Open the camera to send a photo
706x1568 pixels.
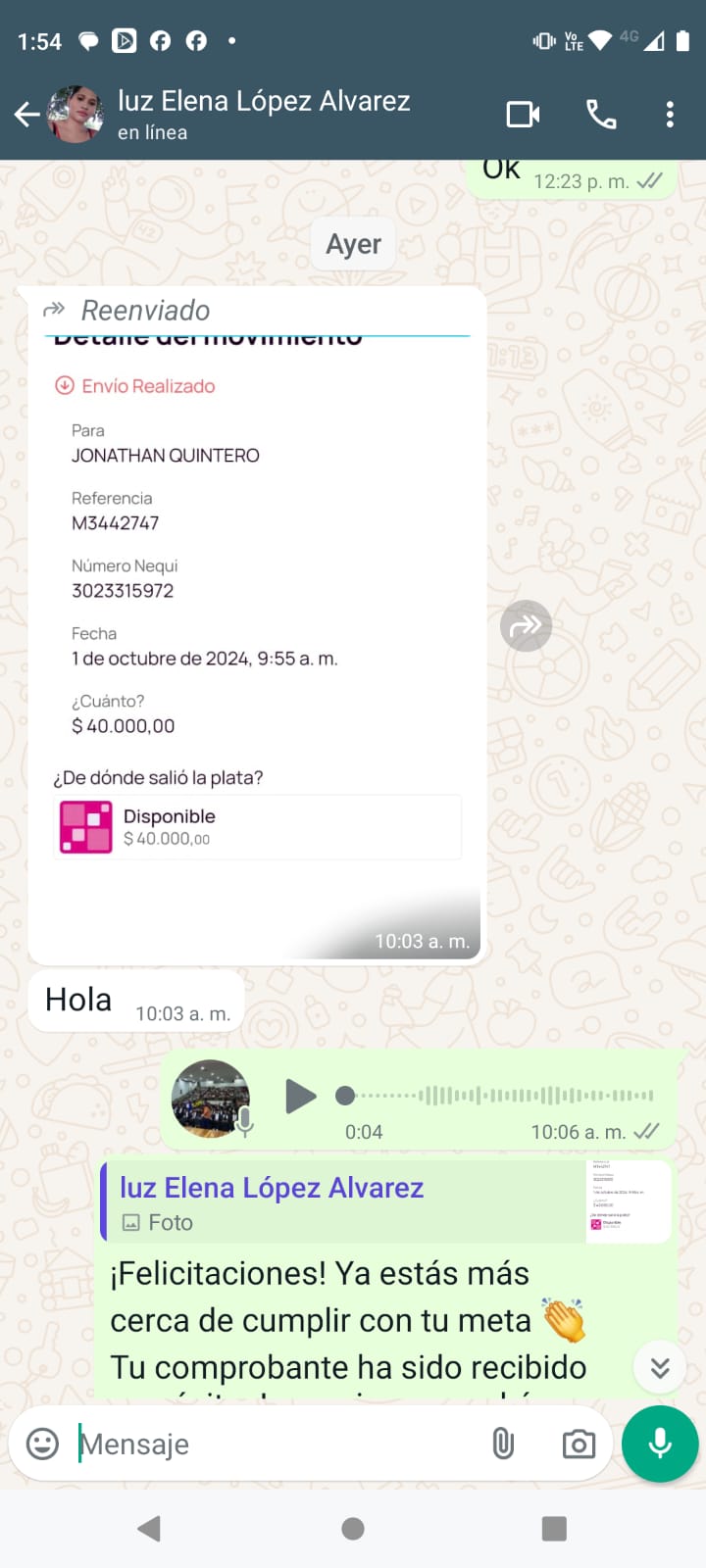pos(579,1444)
